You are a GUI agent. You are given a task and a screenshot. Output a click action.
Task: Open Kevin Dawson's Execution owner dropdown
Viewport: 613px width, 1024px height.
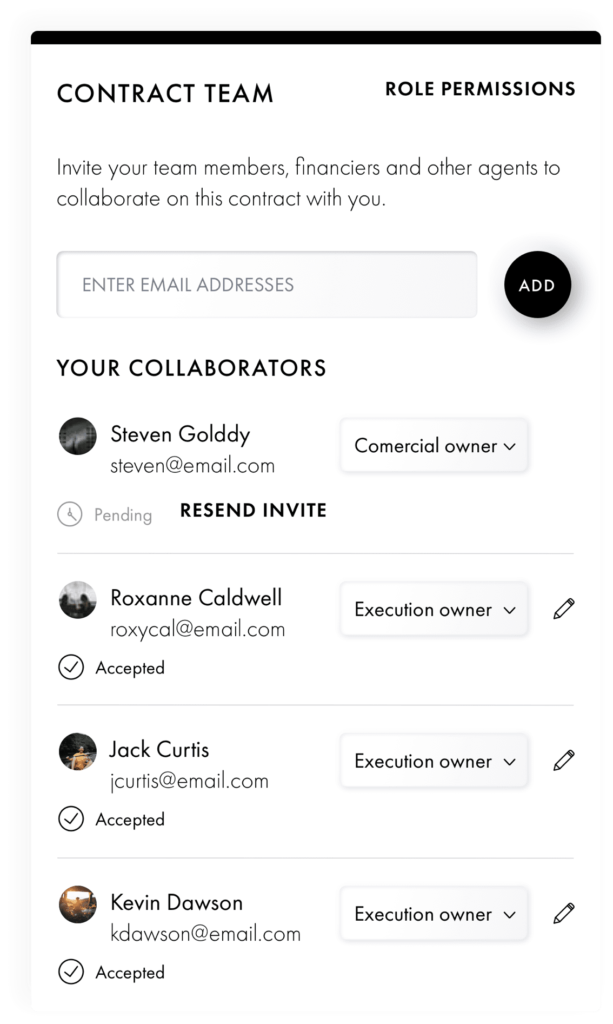click(434, 914)
